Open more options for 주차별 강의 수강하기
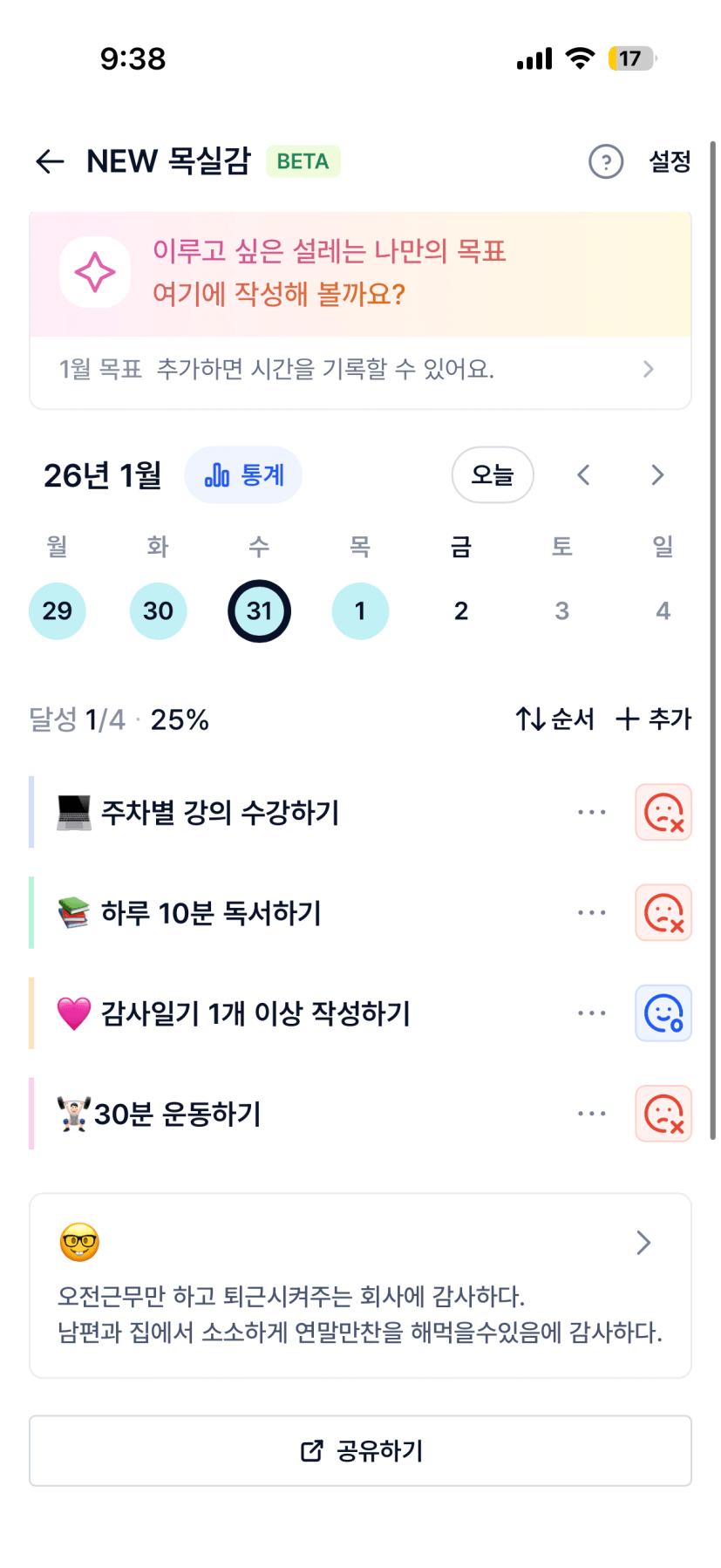The image size is (721, 1568). point(591,813)
